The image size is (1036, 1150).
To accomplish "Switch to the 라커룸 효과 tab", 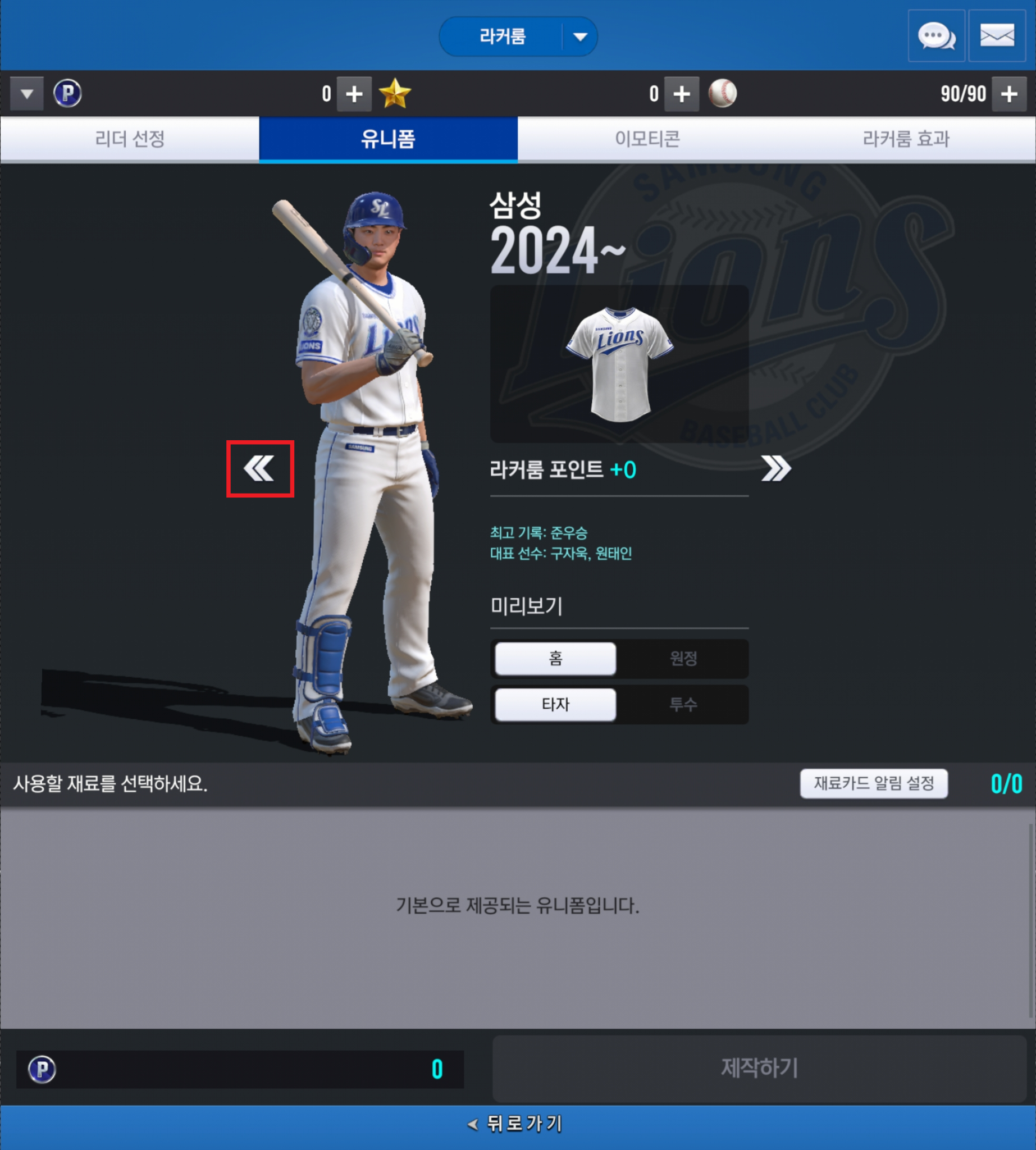I will 906,139.
